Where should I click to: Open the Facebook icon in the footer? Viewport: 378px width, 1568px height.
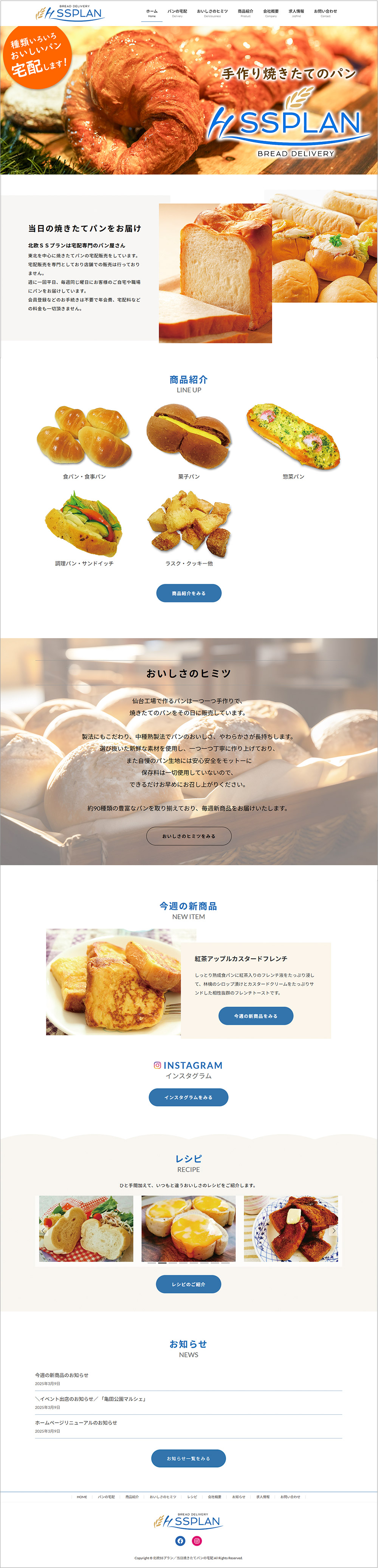(180, 1540)
